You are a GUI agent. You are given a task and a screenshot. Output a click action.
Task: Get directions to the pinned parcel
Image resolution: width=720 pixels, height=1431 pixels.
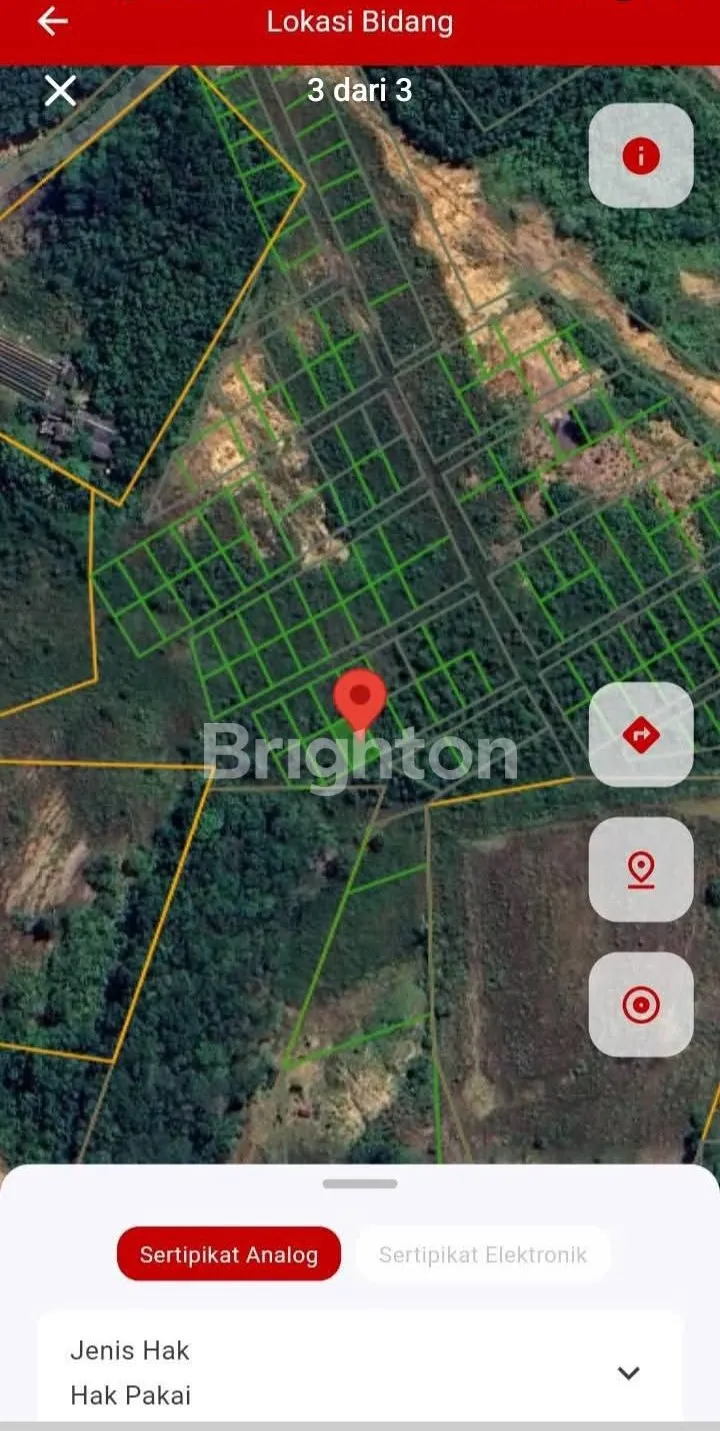[x=641, y=735]
